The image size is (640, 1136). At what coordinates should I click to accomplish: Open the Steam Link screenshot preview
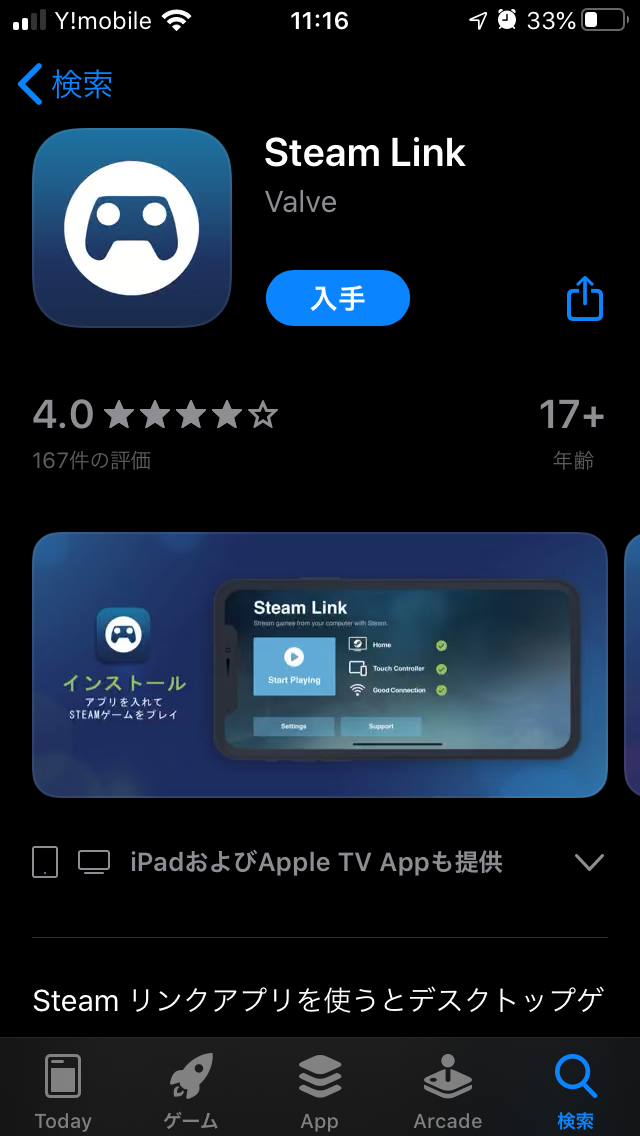(x=320, y=665)
